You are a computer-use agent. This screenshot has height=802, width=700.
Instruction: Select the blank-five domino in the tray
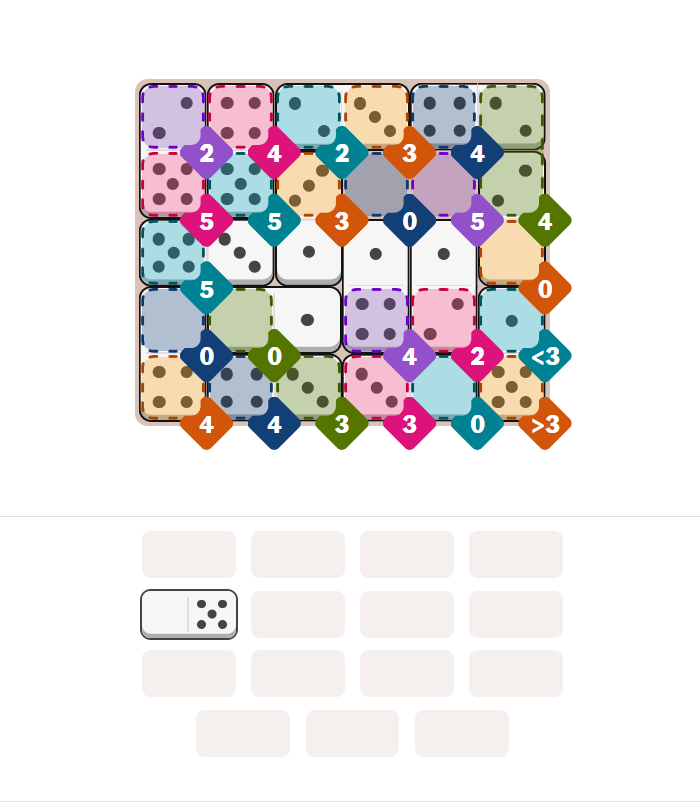pyautogui.click(x=189, y=613)
